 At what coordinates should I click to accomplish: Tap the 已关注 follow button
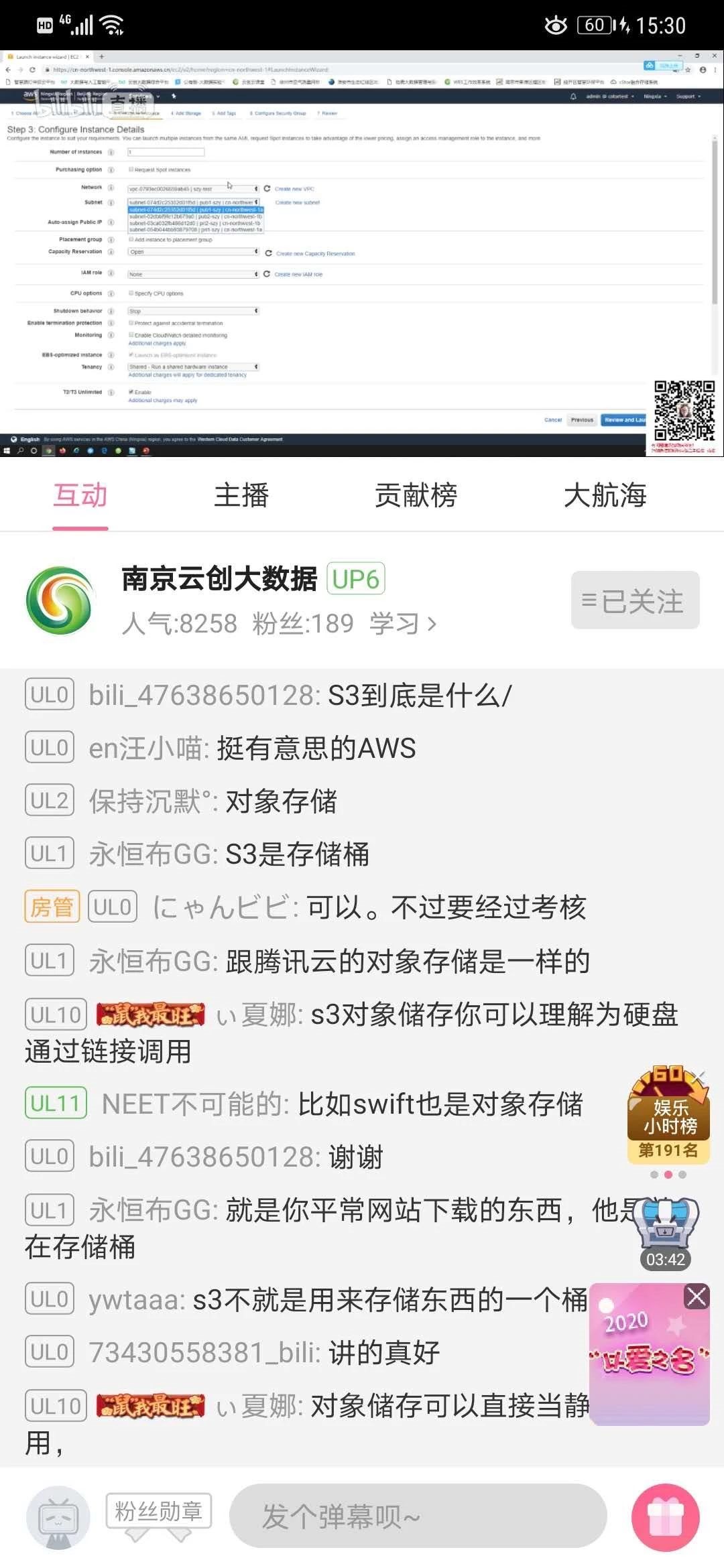(635, 600)
